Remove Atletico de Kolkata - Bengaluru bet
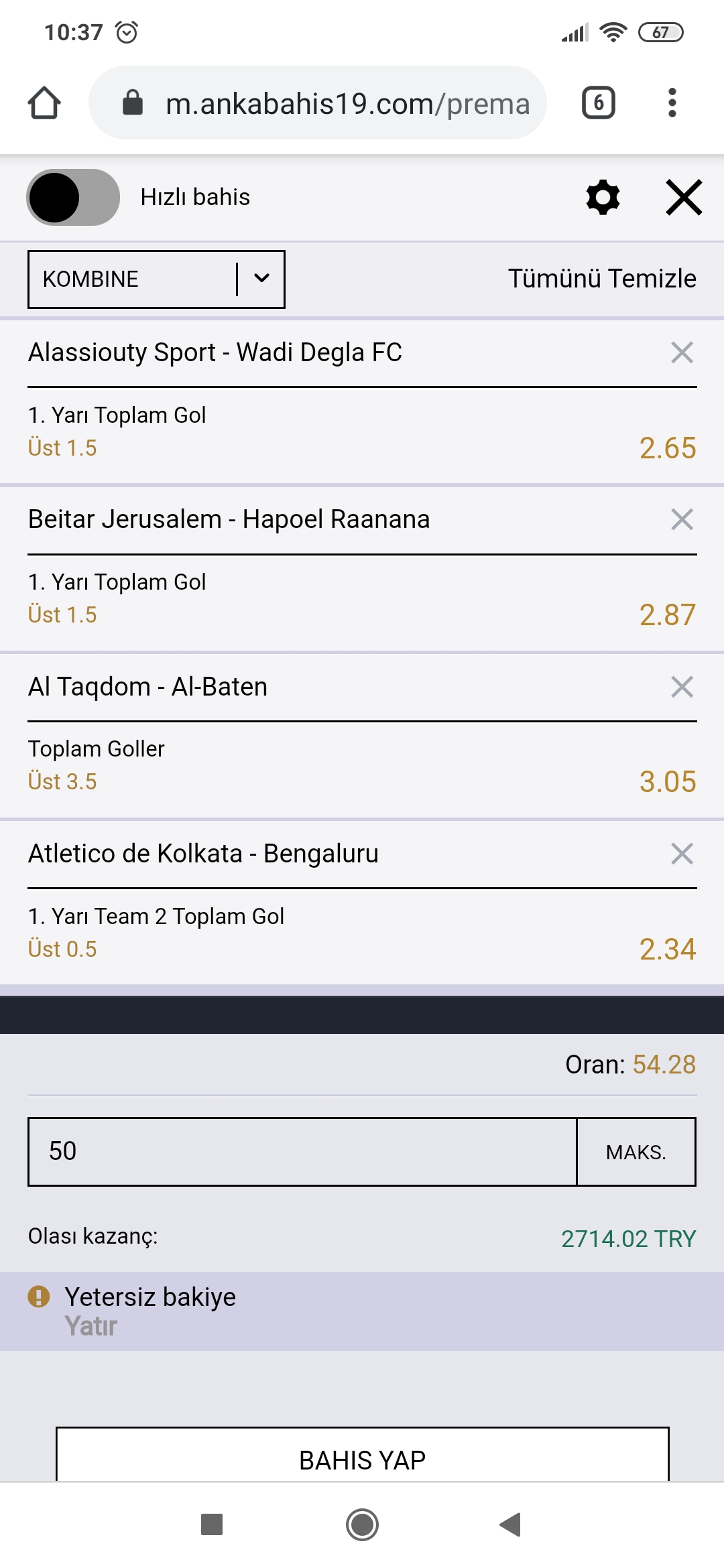This screenshot has height=1568, width=724. (682, 854)
